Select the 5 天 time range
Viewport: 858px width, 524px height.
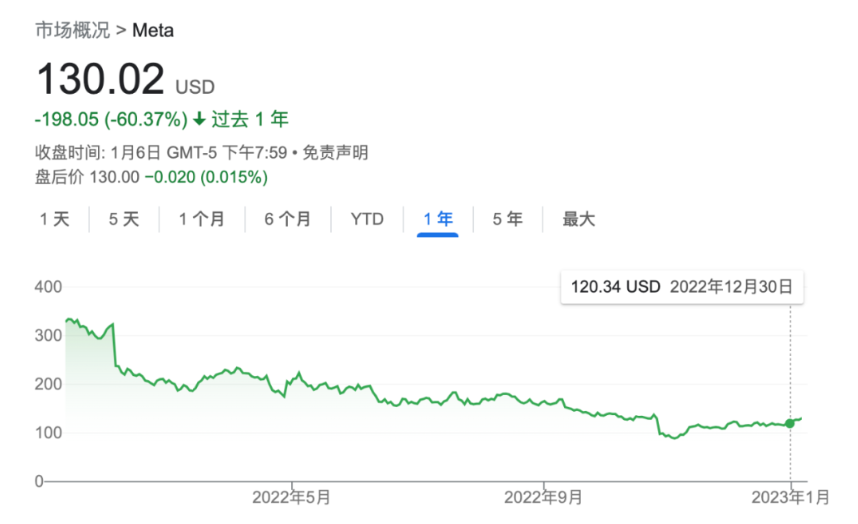124,219
